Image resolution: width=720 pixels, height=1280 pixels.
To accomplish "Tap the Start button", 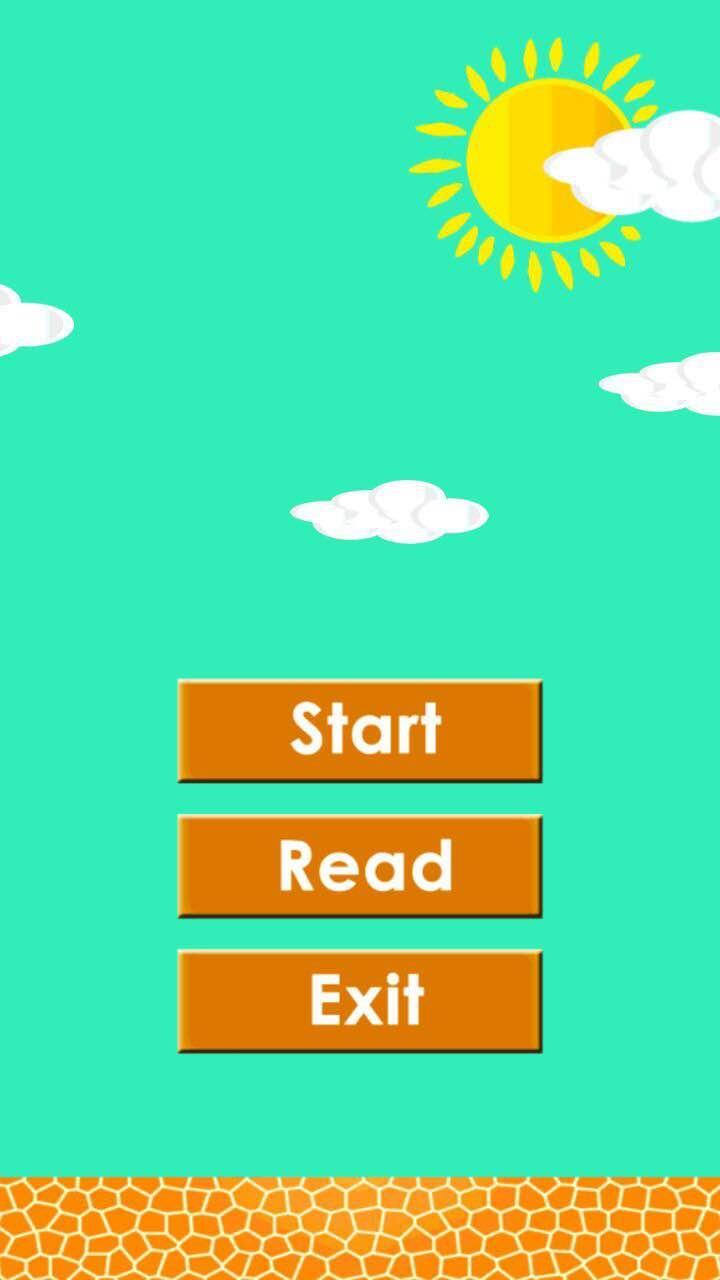I will (x=360, y=730).
